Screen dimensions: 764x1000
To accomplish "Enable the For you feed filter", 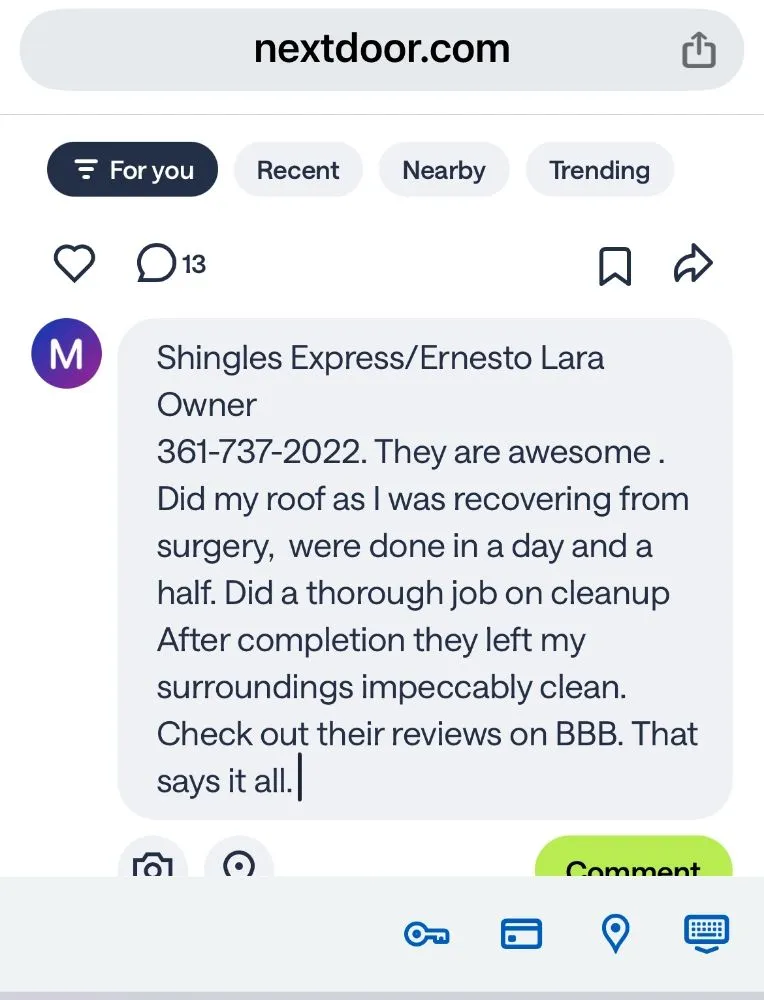I will [132, 169].
